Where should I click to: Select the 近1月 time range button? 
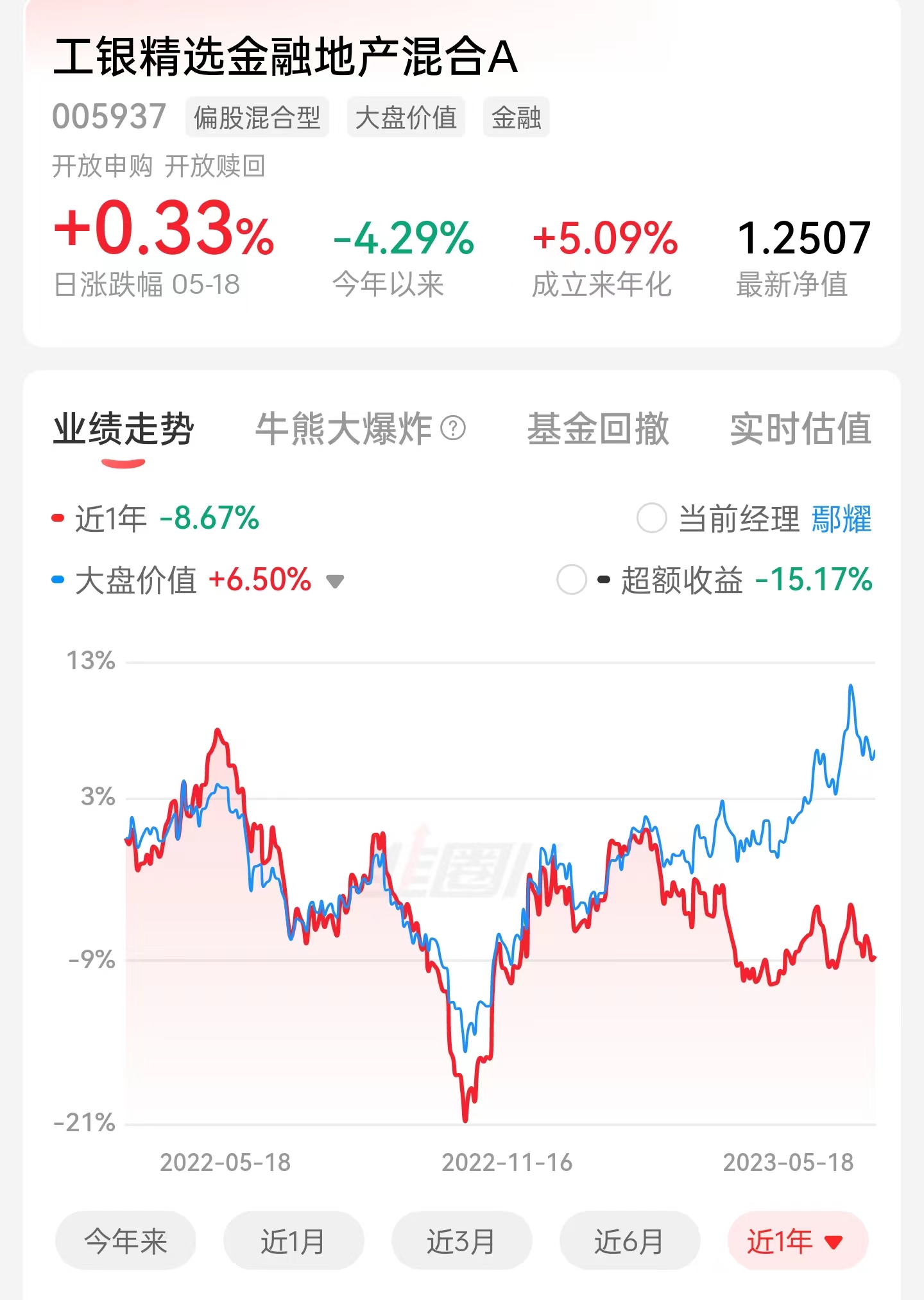[x=293, y=1240]
